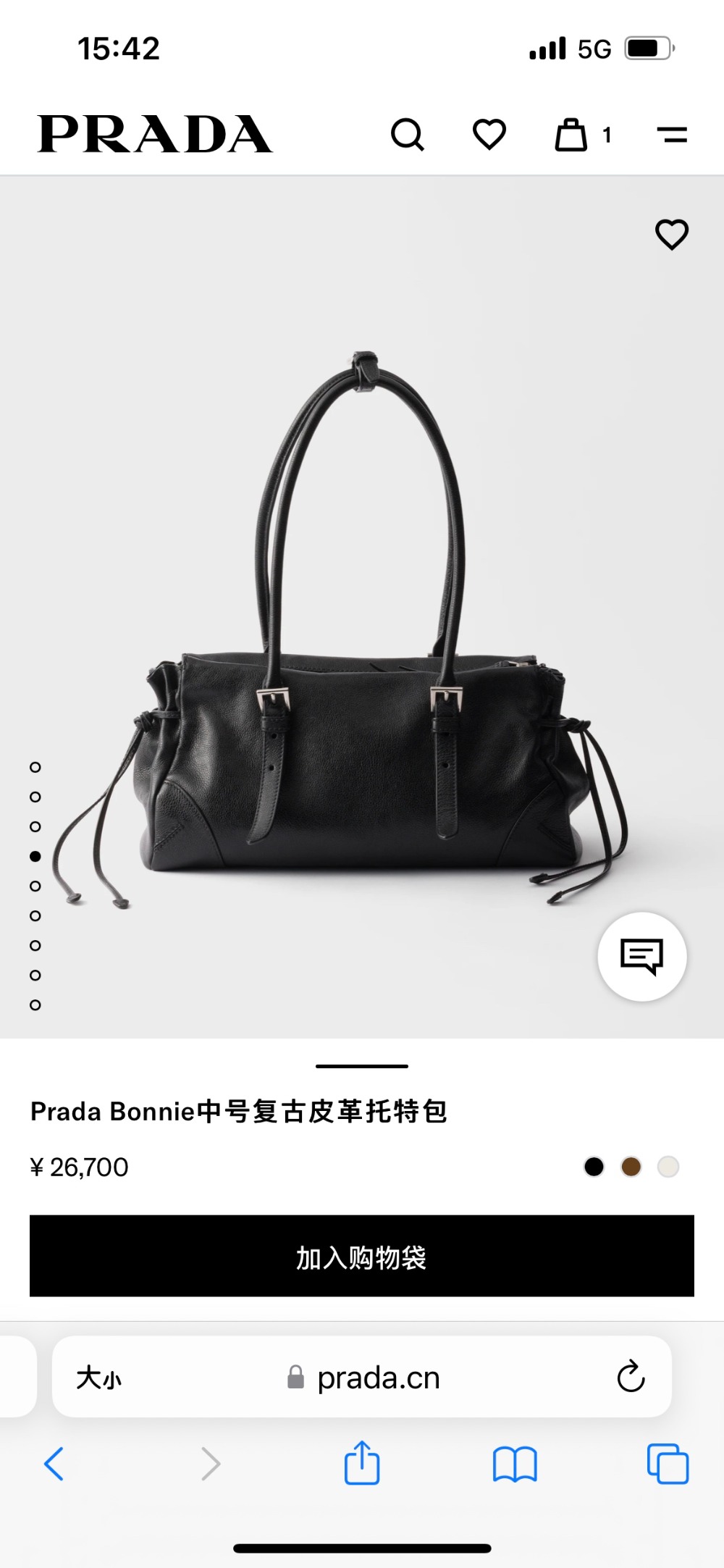Select the brown color swatch
Image resolution: width=724 pixels, height=1568 pixels.
(631, 1167)
